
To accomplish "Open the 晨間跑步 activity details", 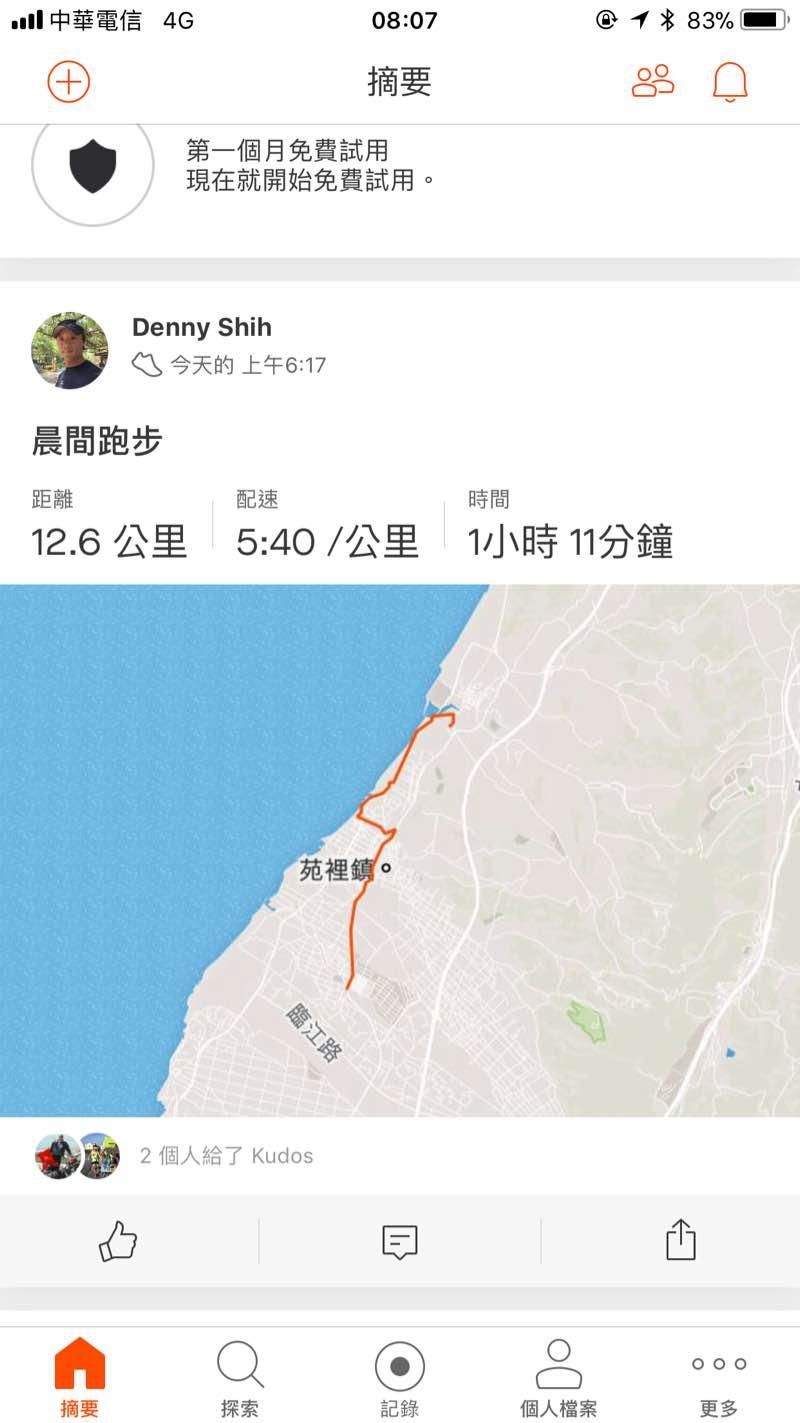I will point(97,441).
